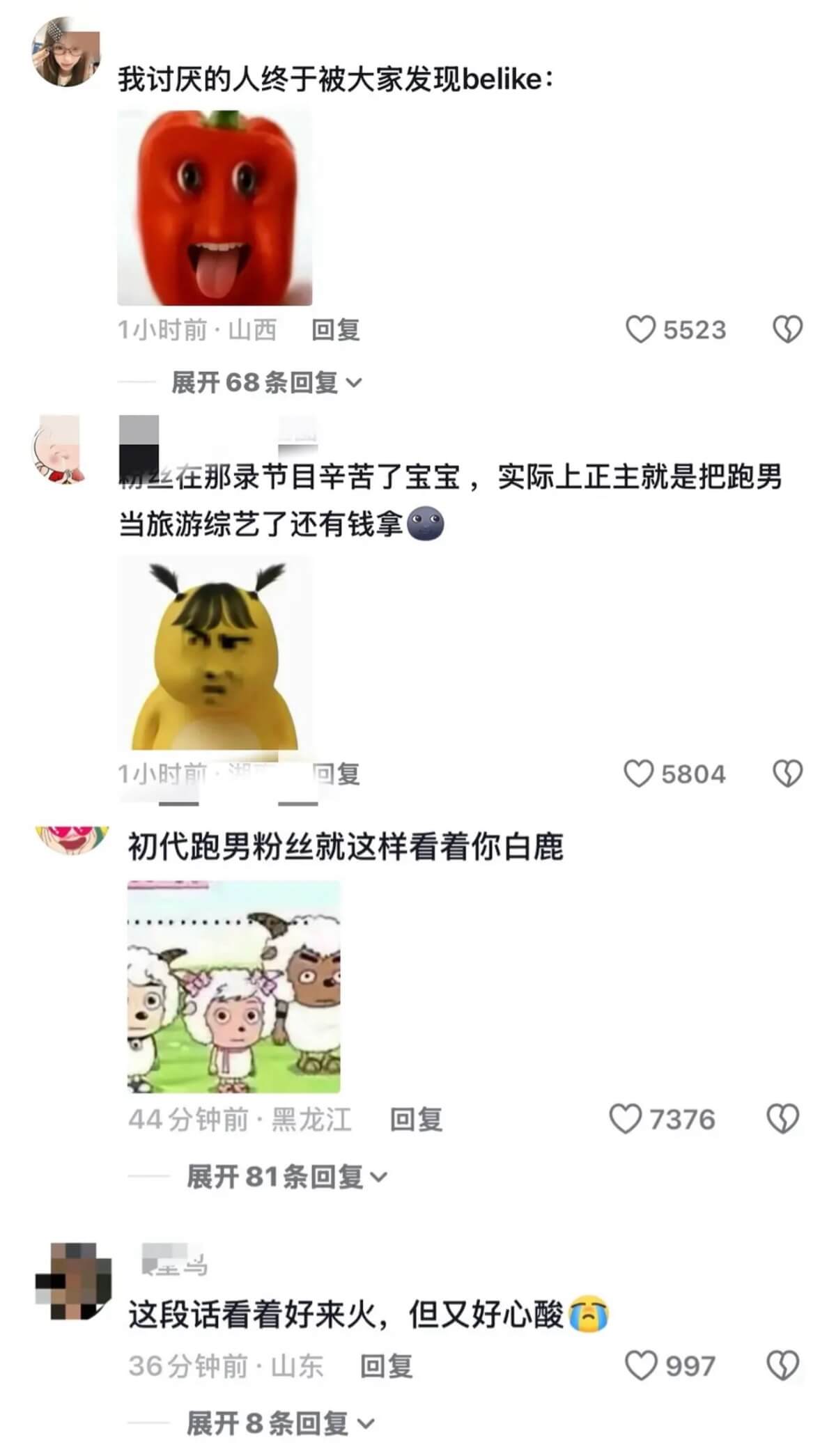
Task: Expand the 8 replies
Action: click(x=280, y=1423)
